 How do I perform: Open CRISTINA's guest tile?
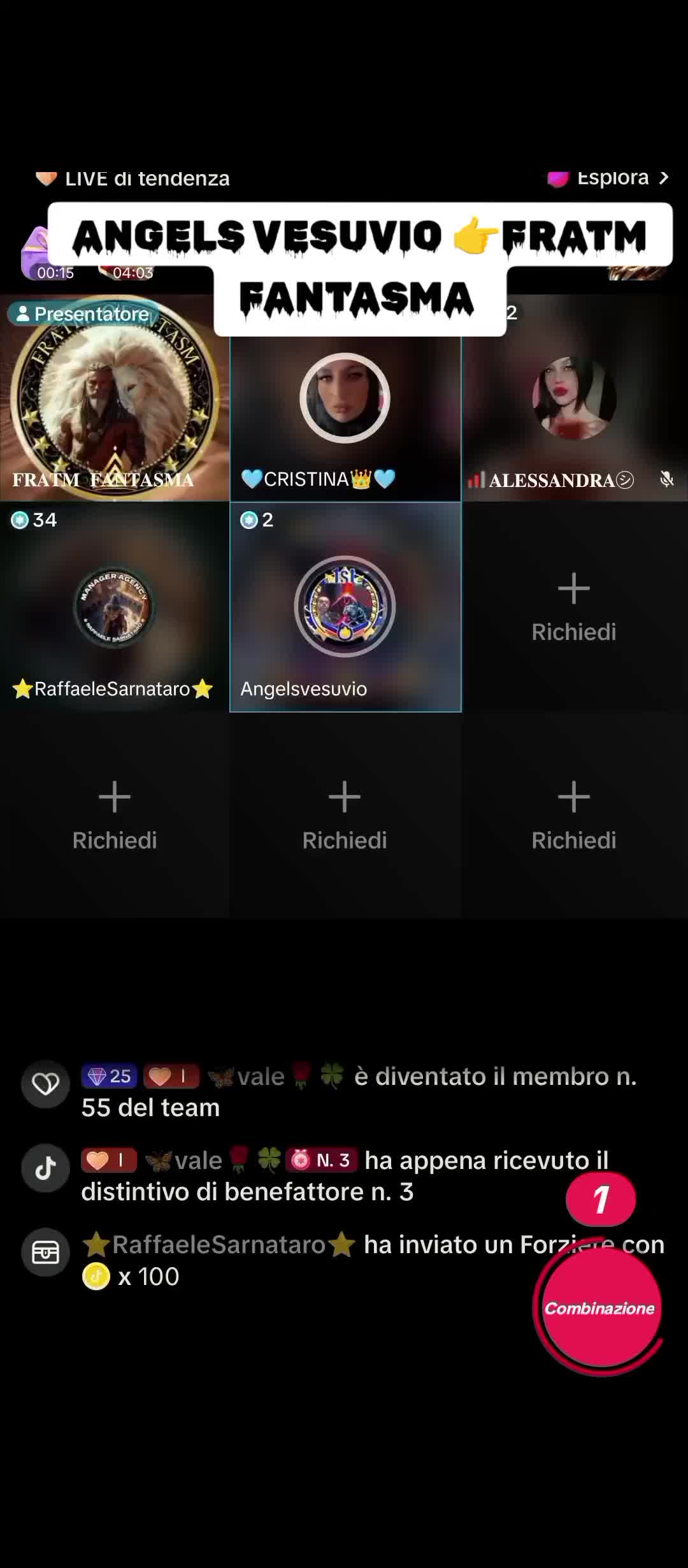click(x=345, y=418)
